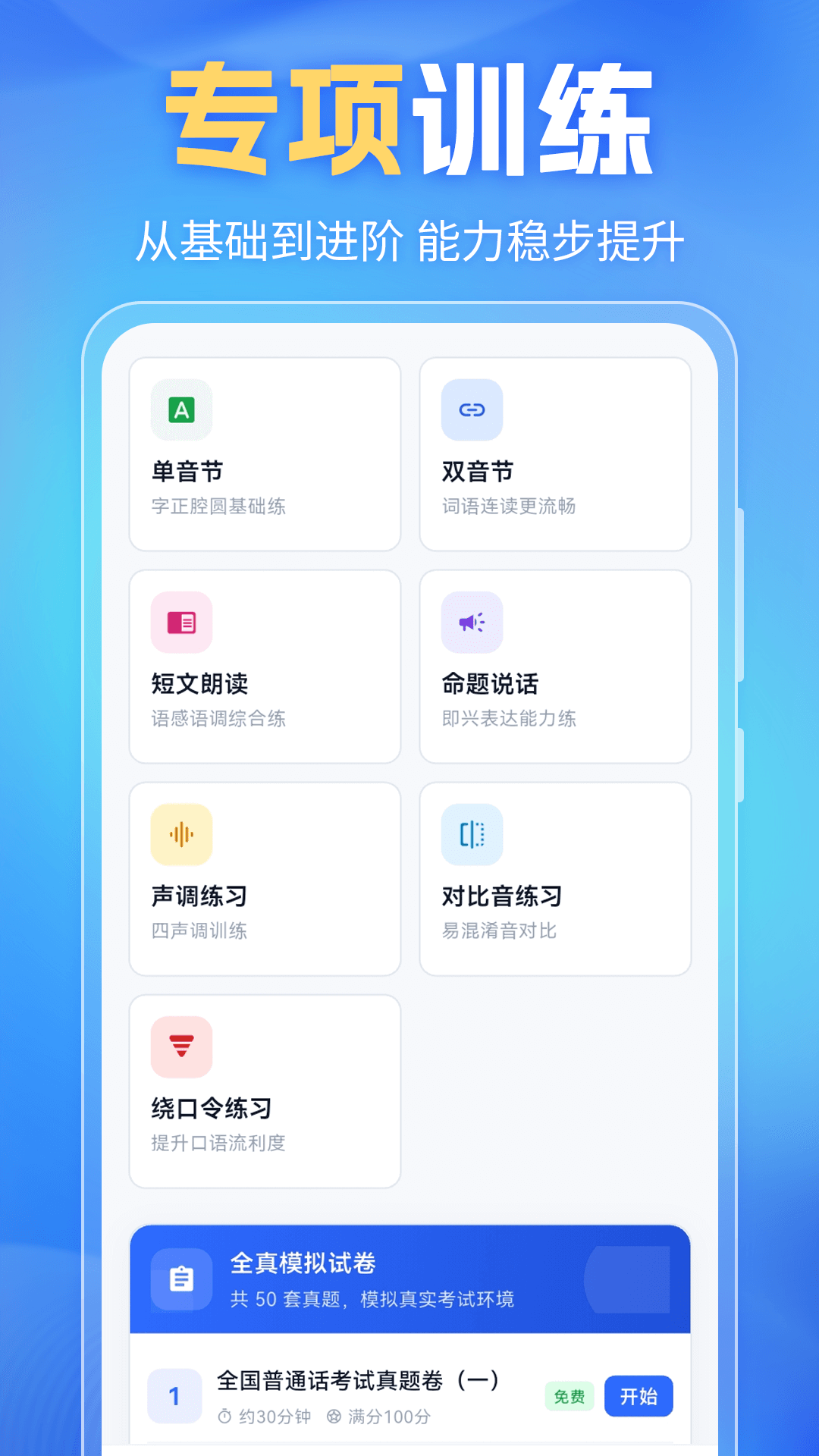Click the 全真模拟试卷 clipboard icon

coord(180,1280)
